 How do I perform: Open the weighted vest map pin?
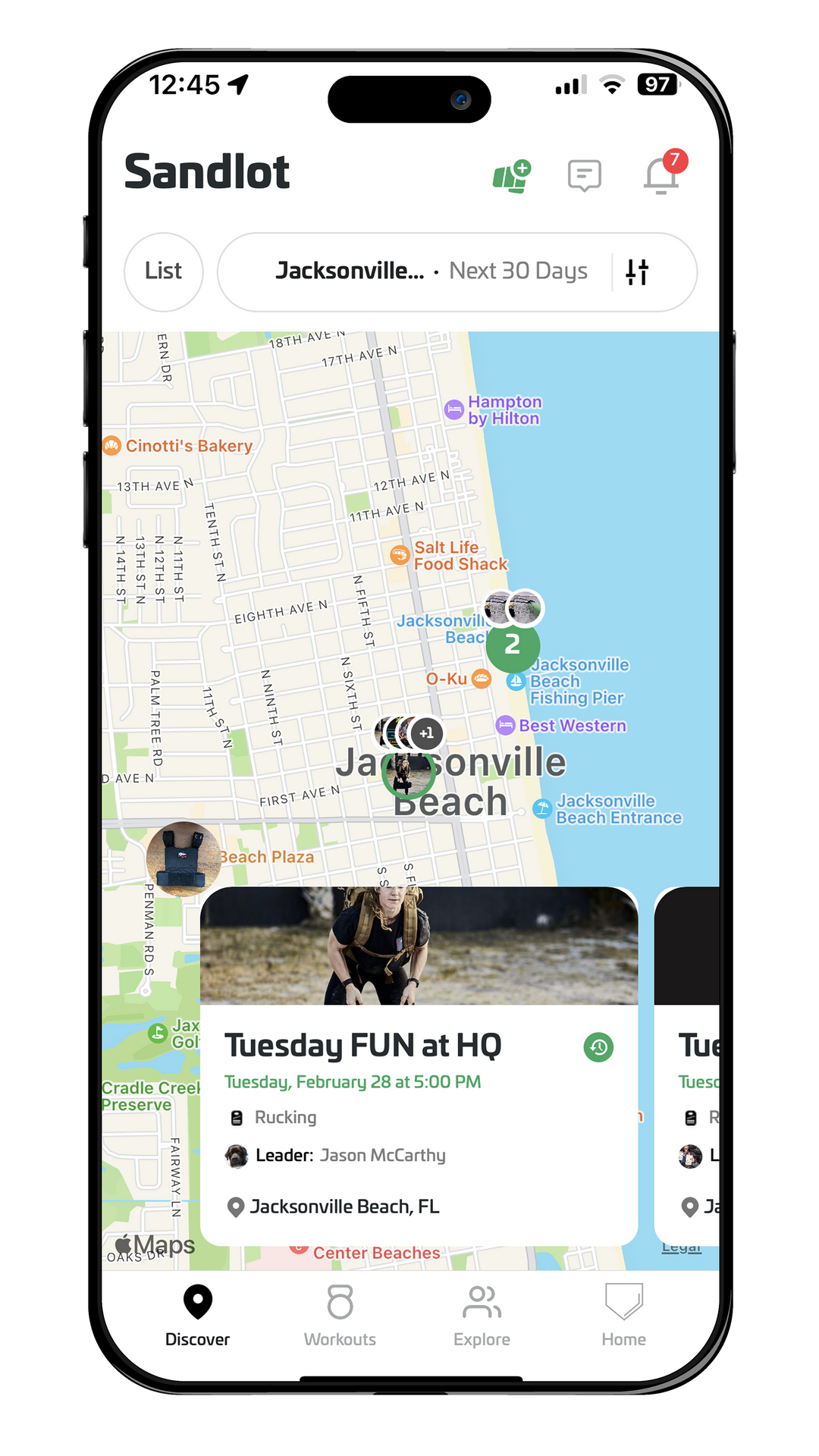pos(183,858)
